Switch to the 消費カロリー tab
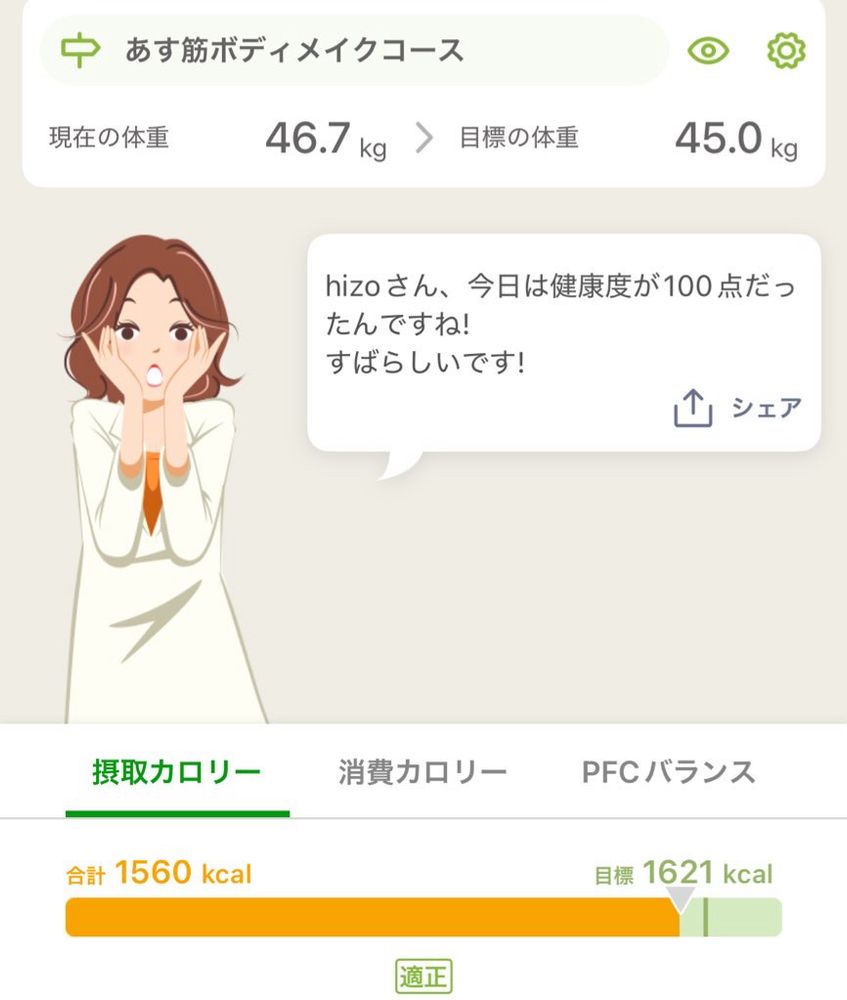 [422, 772]
